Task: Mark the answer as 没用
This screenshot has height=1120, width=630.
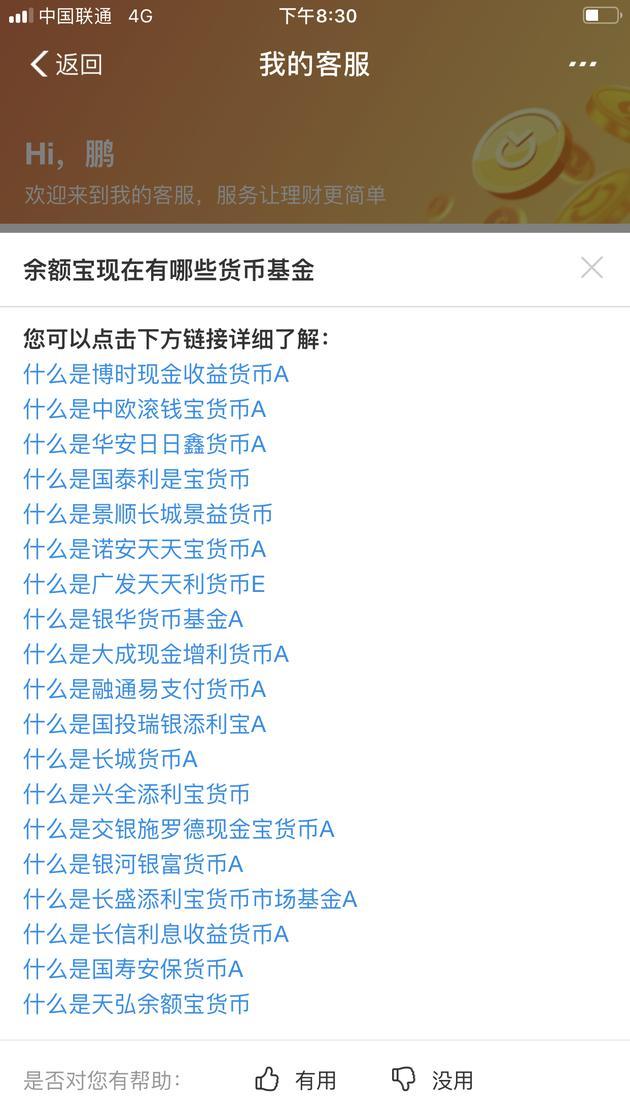Action: click(432, 1080)
